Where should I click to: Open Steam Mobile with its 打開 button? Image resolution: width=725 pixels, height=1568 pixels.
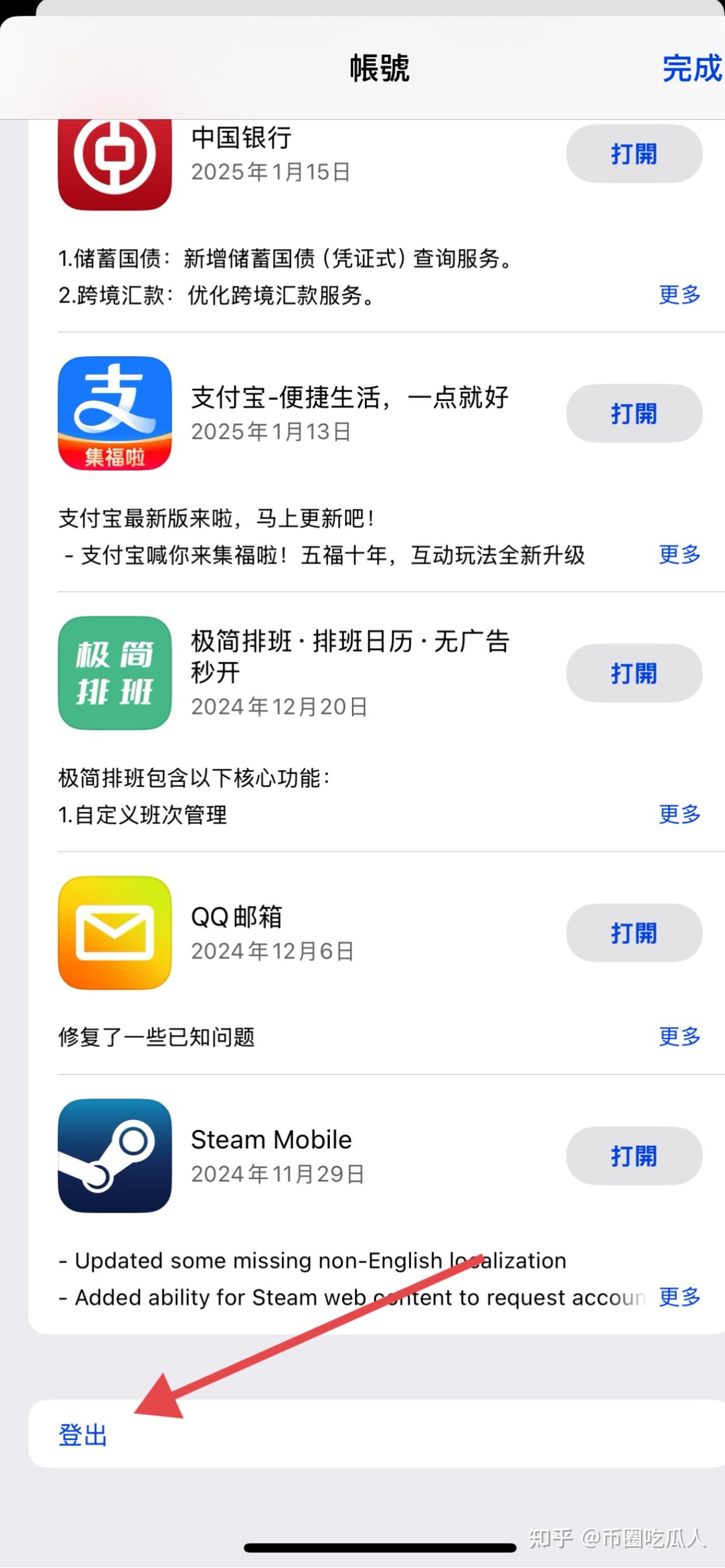[634, 1156]
